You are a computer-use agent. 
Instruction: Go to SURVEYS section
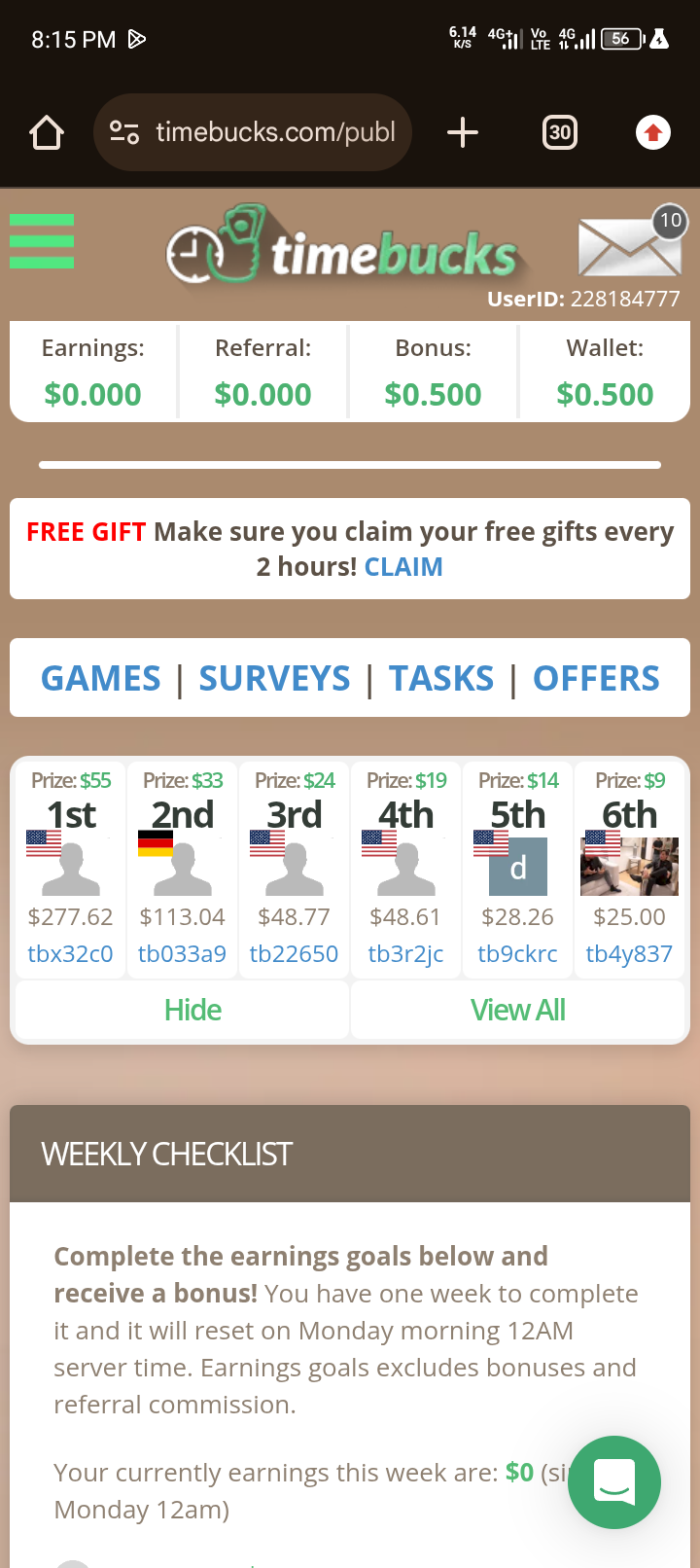coord(274,678)
